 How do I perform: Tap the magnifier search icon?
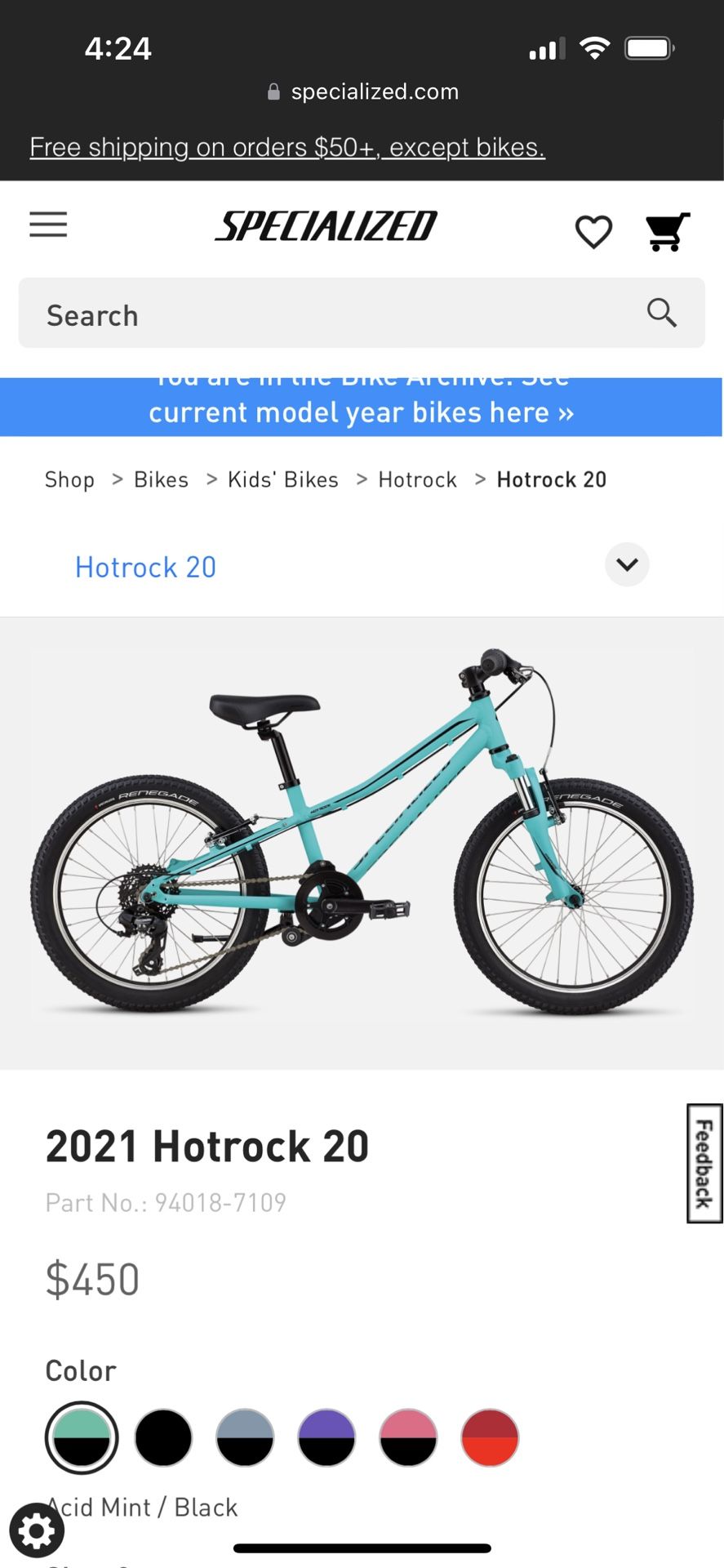tap(662, 313)
